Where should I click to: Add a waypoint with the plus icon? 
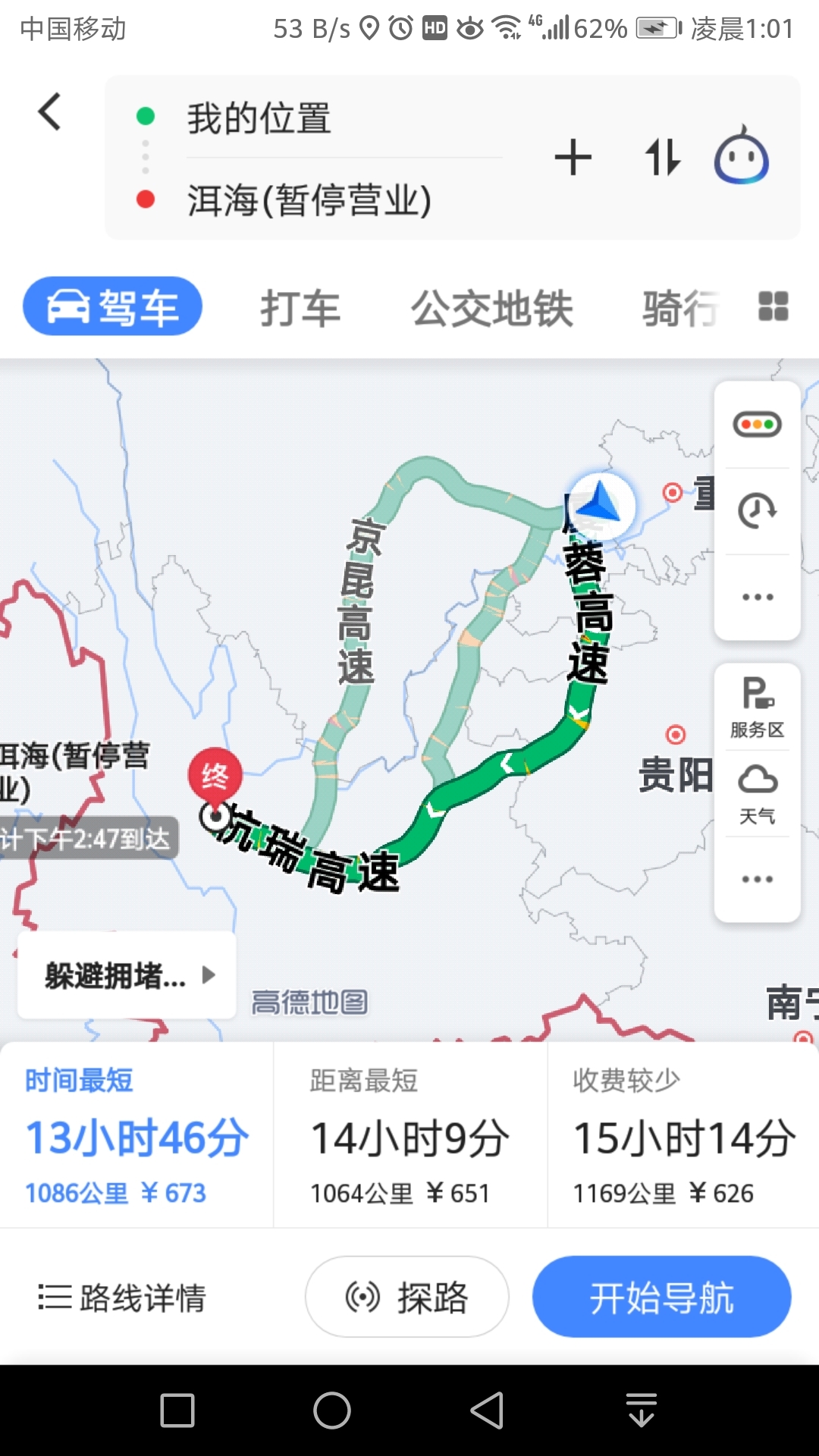[x=573, y=158]
